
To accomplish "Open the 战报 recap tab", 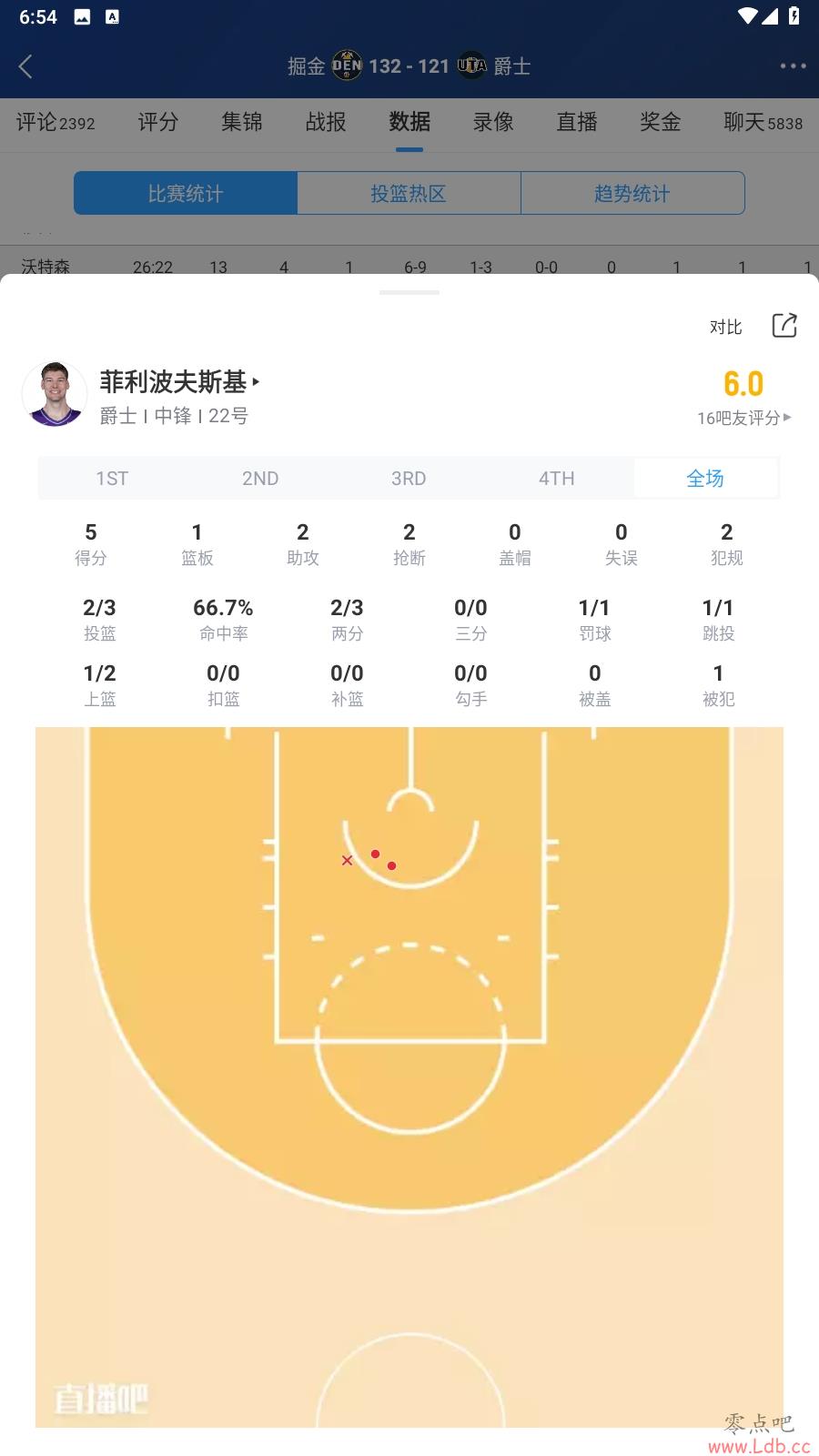I will point(326,122).
